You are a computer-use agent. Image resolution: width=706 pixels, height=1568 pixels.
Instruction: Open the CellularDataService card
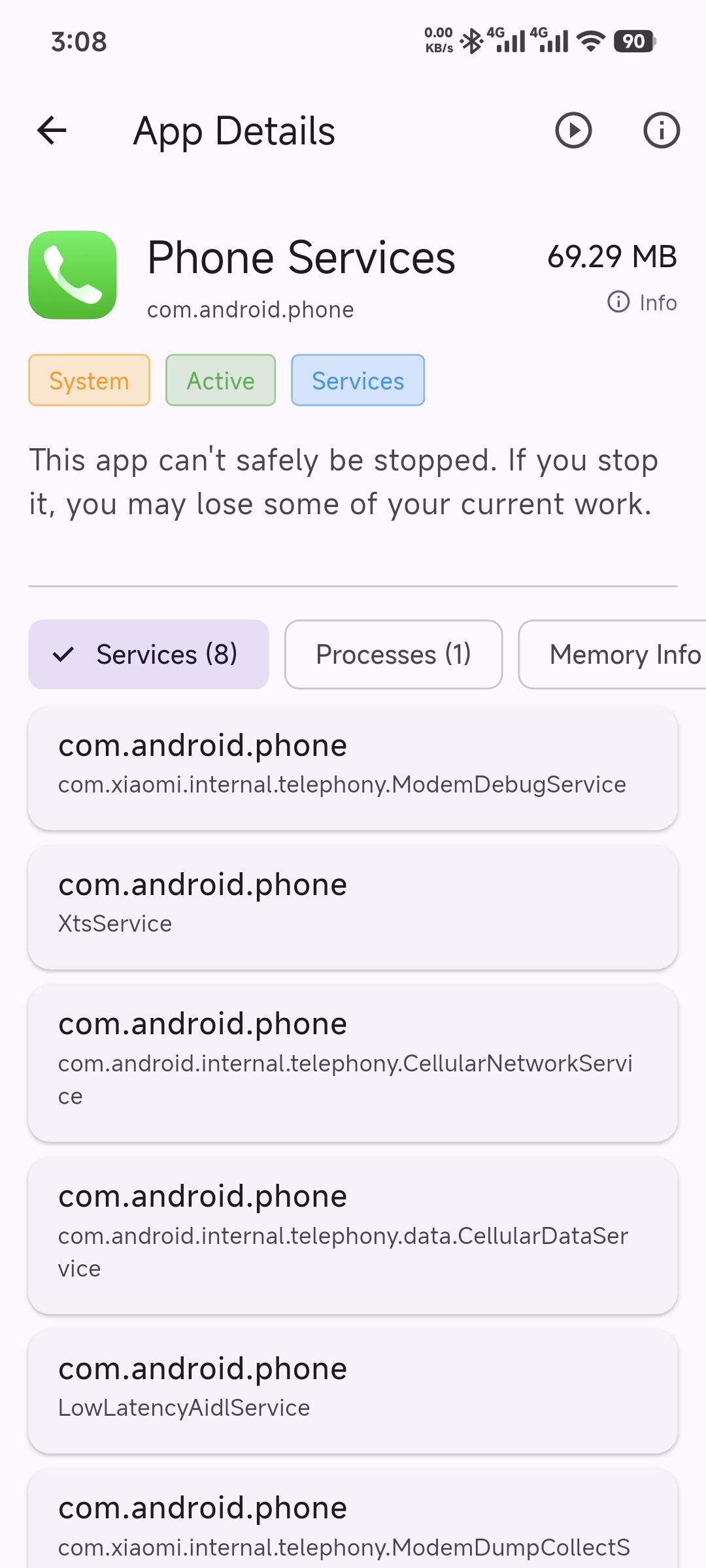point(352,1235)
